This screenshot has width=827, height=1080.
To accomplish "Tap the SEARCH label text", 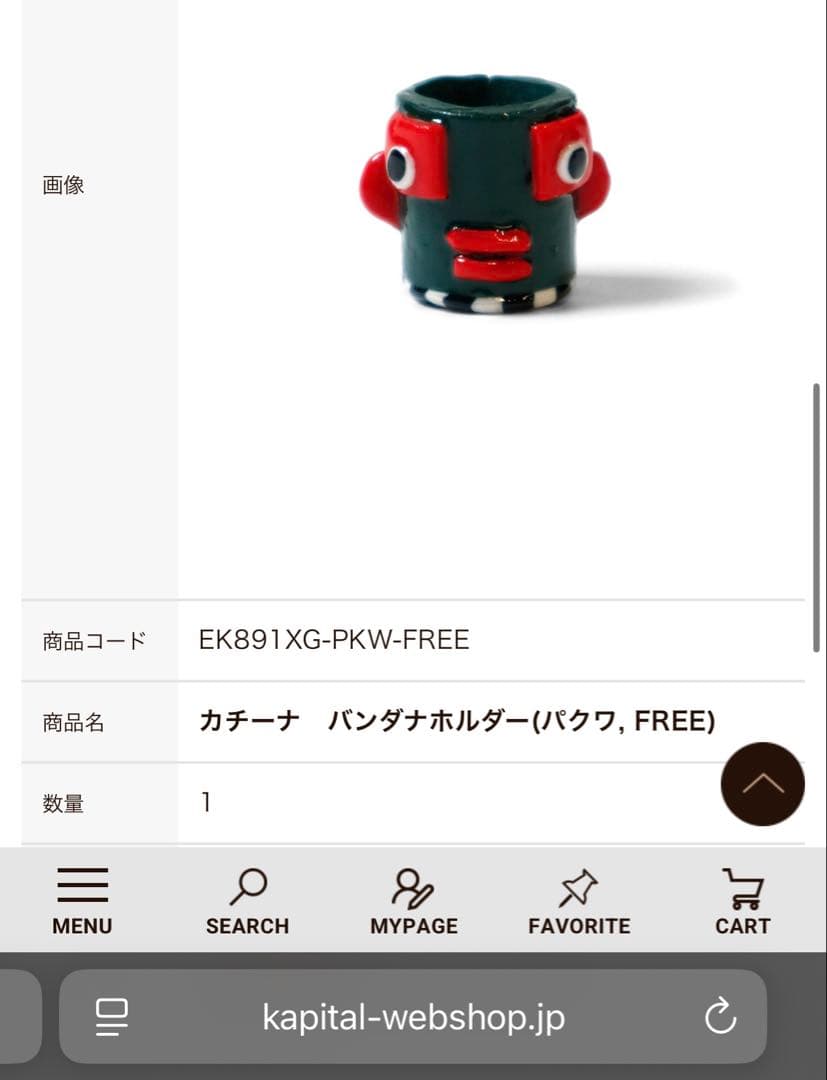I will (247, 926).
